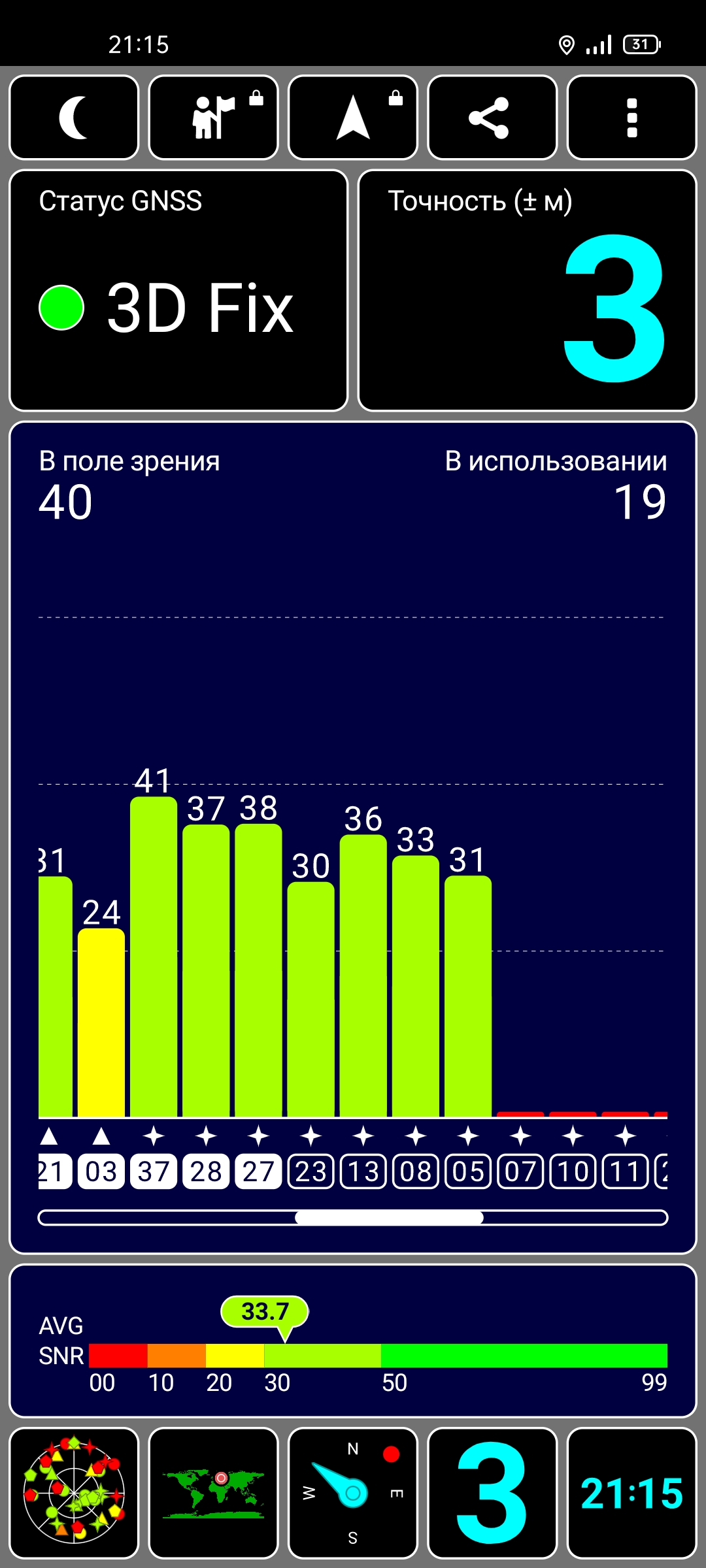This screenshot has width=706, height=1568.
Task: Open the locked waypoint flag feature
Action: [x=214, y=118]
